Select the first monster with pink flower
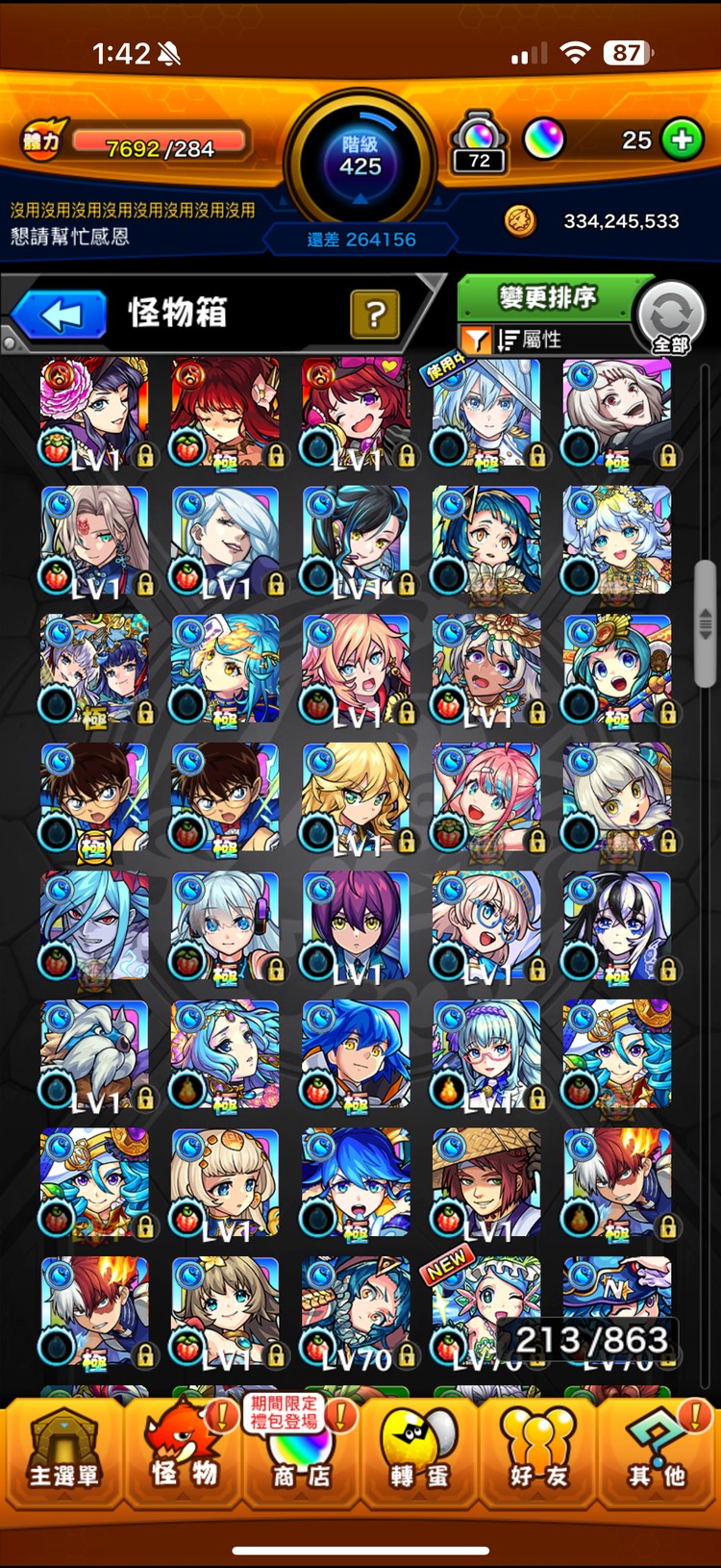The width and height of the screenshot is (721, 1568). pos(94,414)
